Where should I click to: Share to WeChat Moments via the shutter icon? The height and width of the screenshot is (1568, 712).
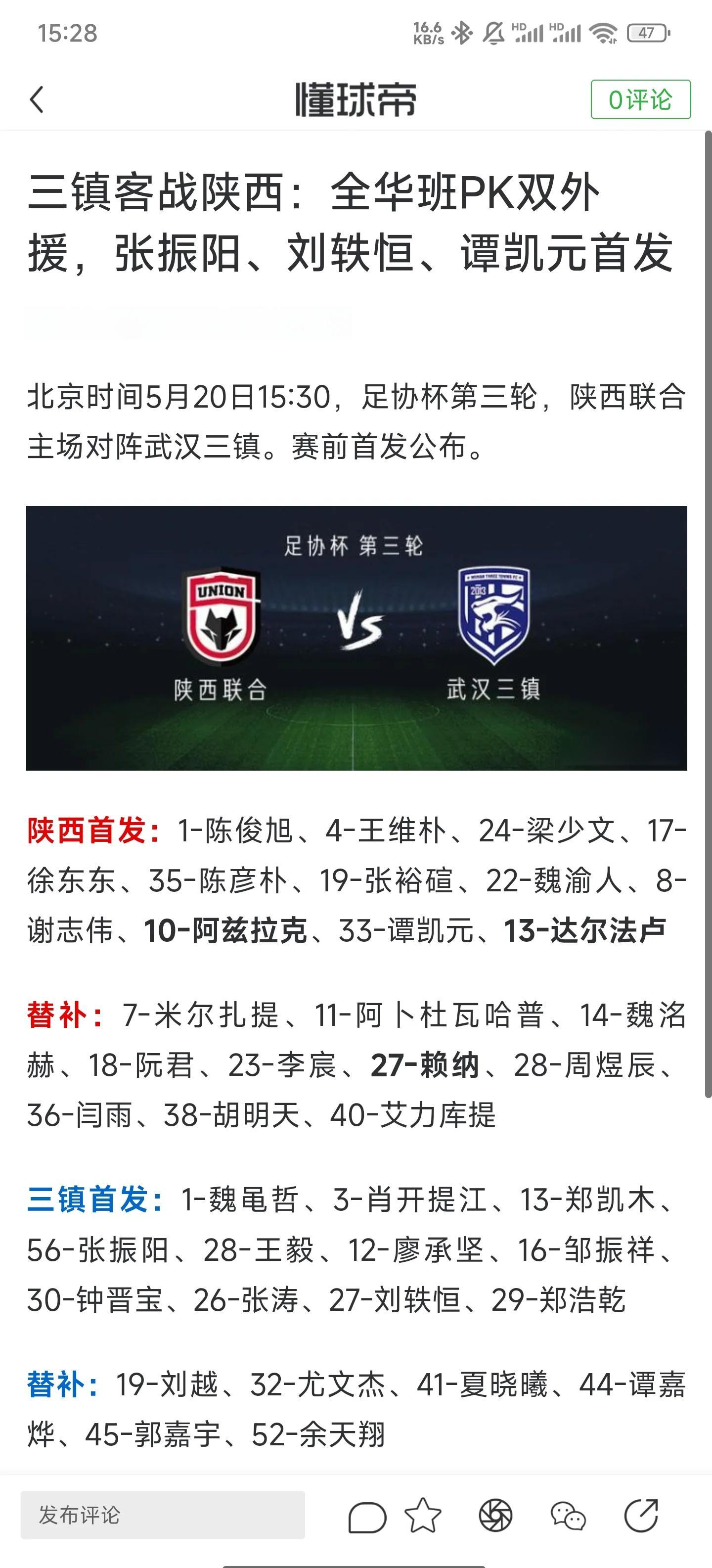tap(495, 1516)
